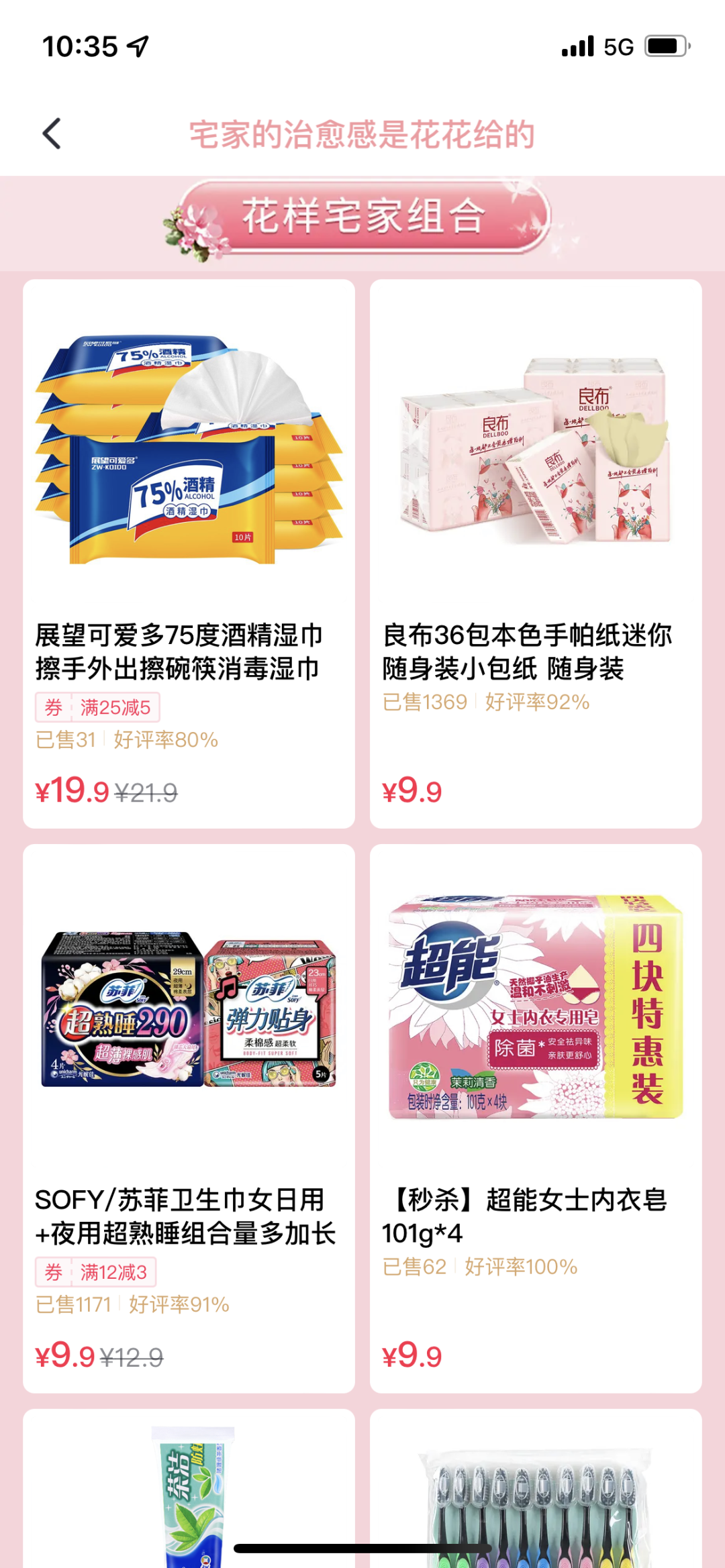
Task: Tap the 满25减5 coupon tag
Action: 98,707
